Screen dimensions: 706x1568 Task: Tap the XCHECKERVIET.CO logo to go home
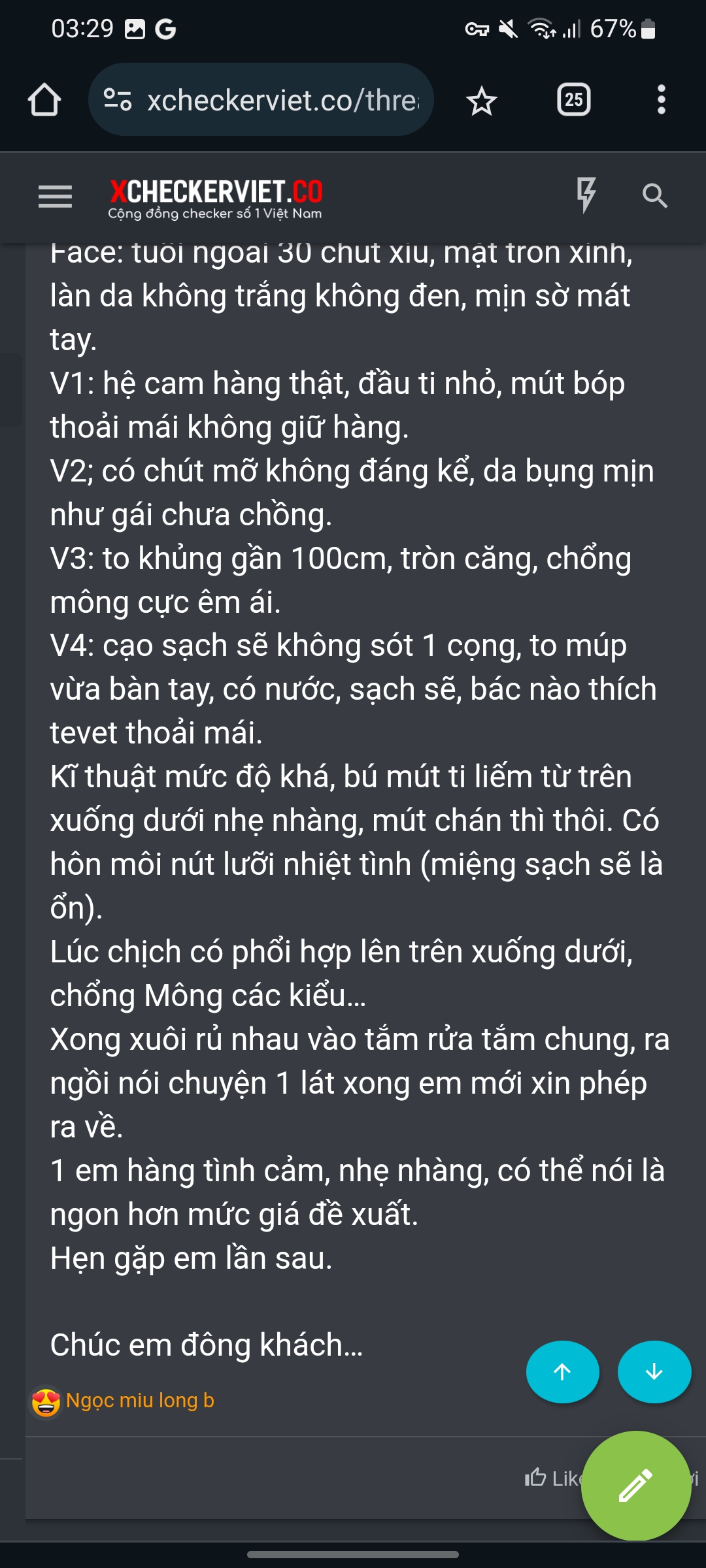click(x=215, y=198)
